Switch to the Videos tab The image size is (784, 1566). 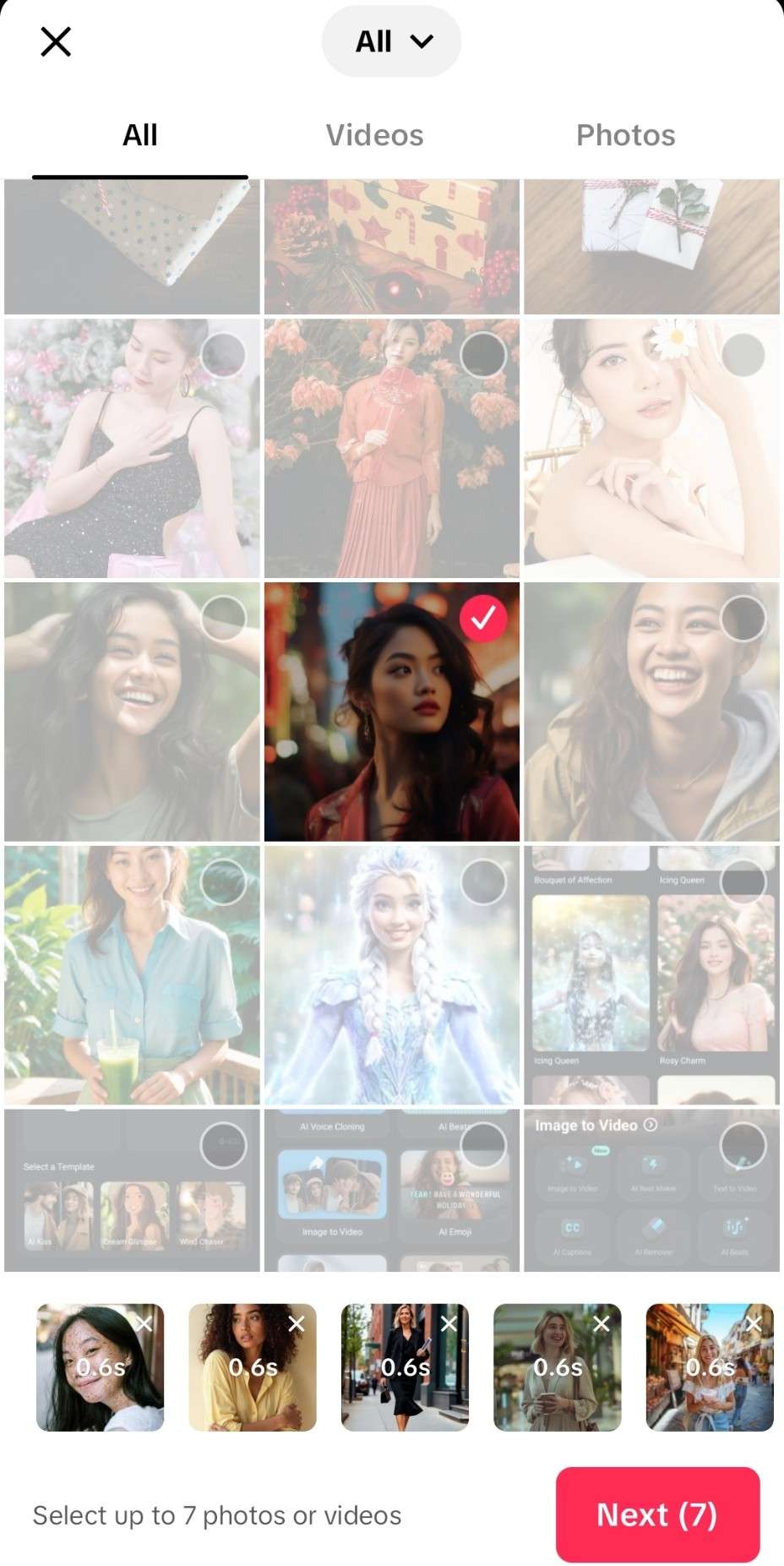click(x=374, y=135)
